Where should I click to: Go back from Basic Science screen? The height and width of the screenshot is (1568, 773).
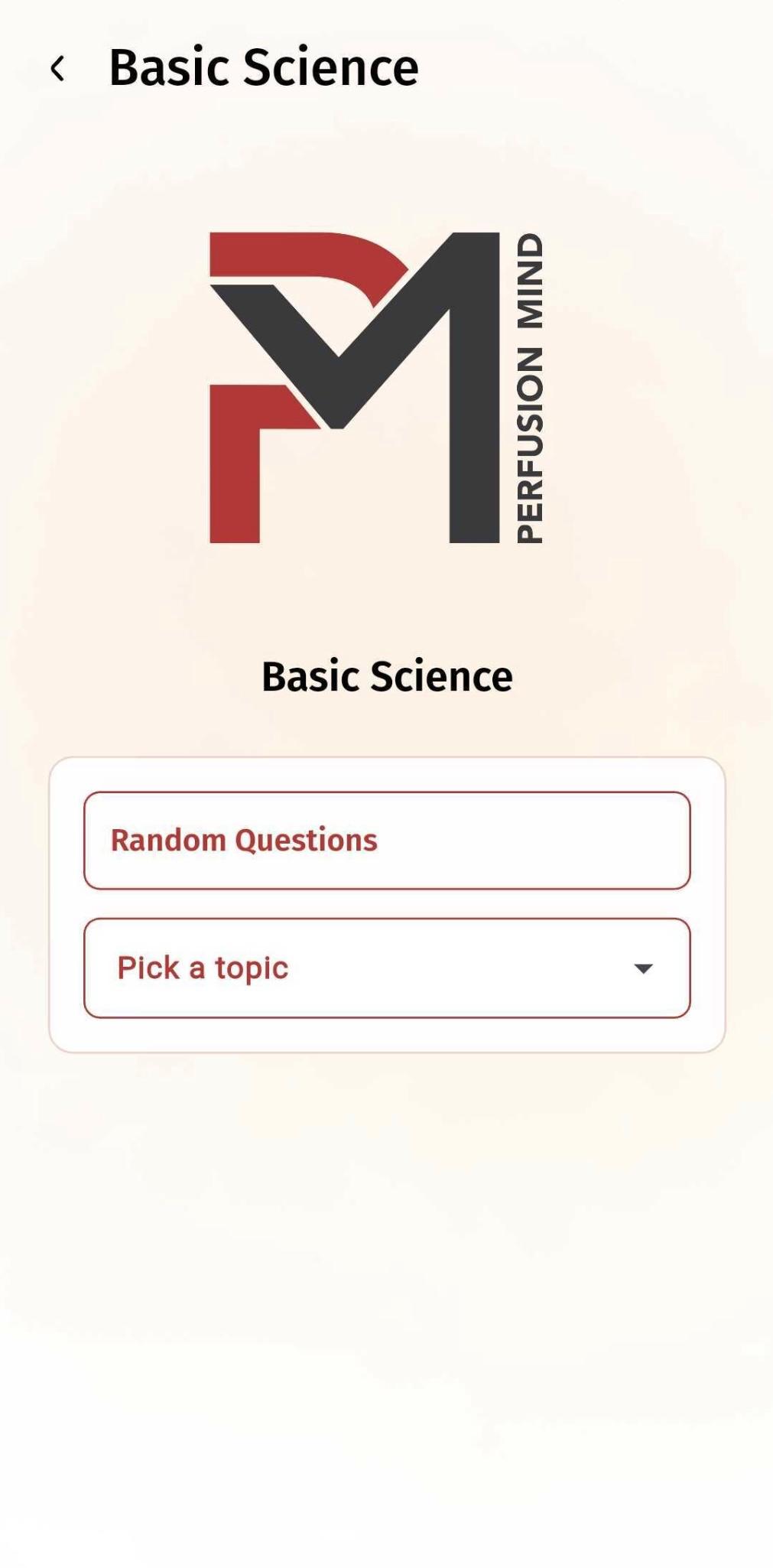[x=57, y=69]
